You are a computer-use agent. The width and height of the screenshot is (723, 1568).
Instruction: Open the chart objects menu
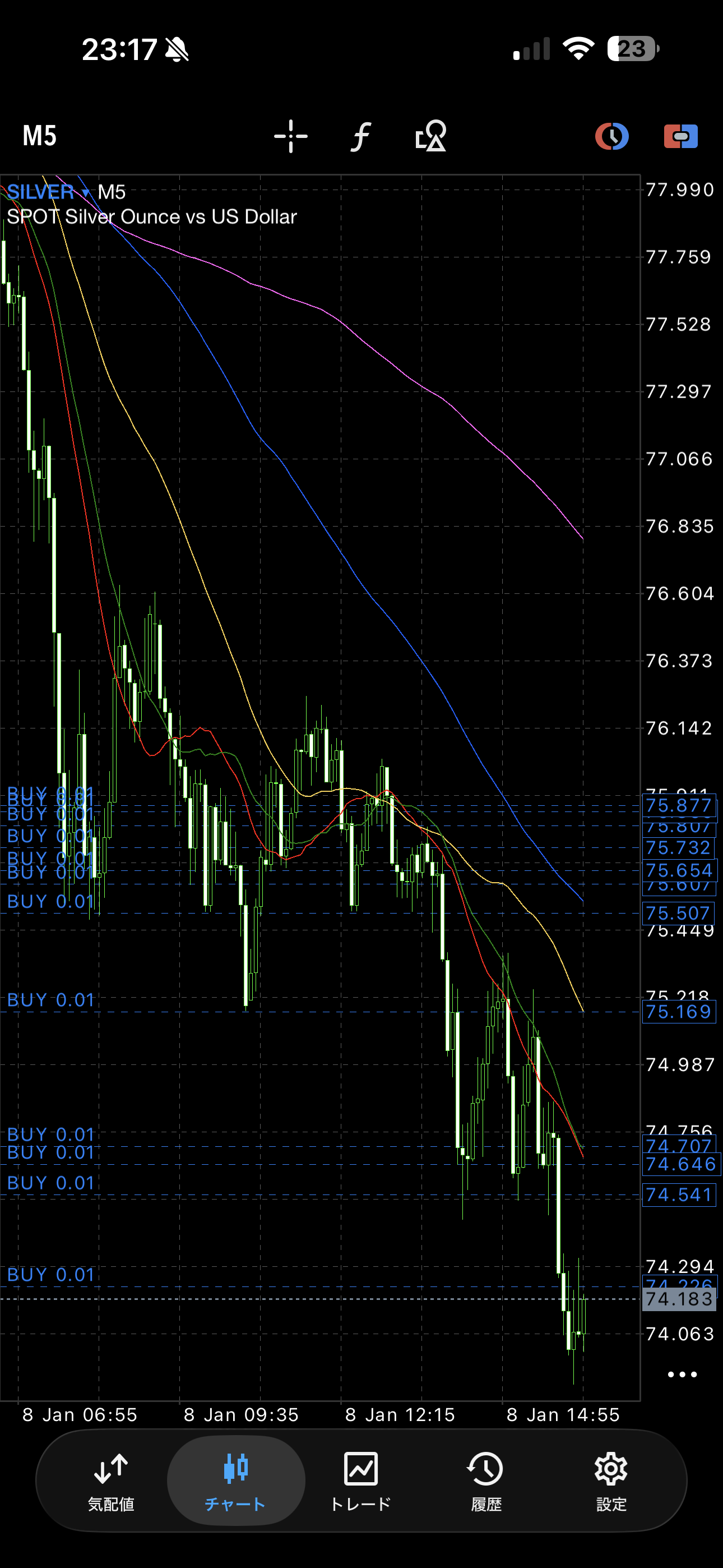[431, 136]
